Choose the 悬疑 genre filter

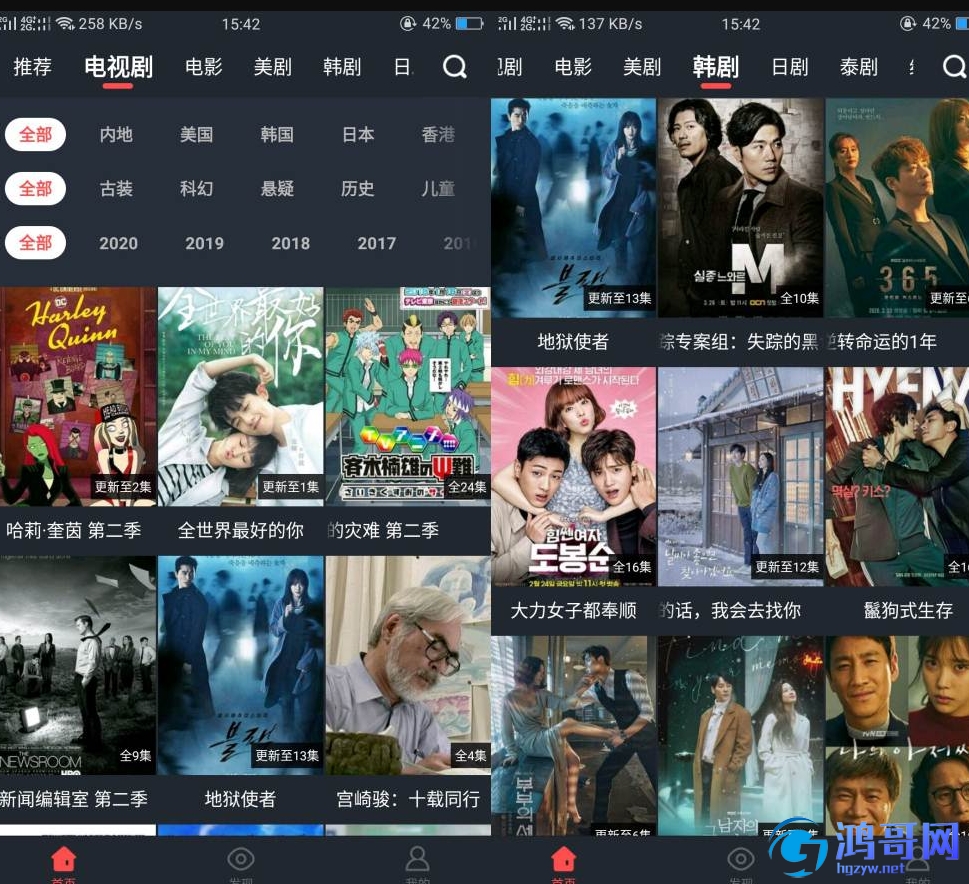coord(277,188)
